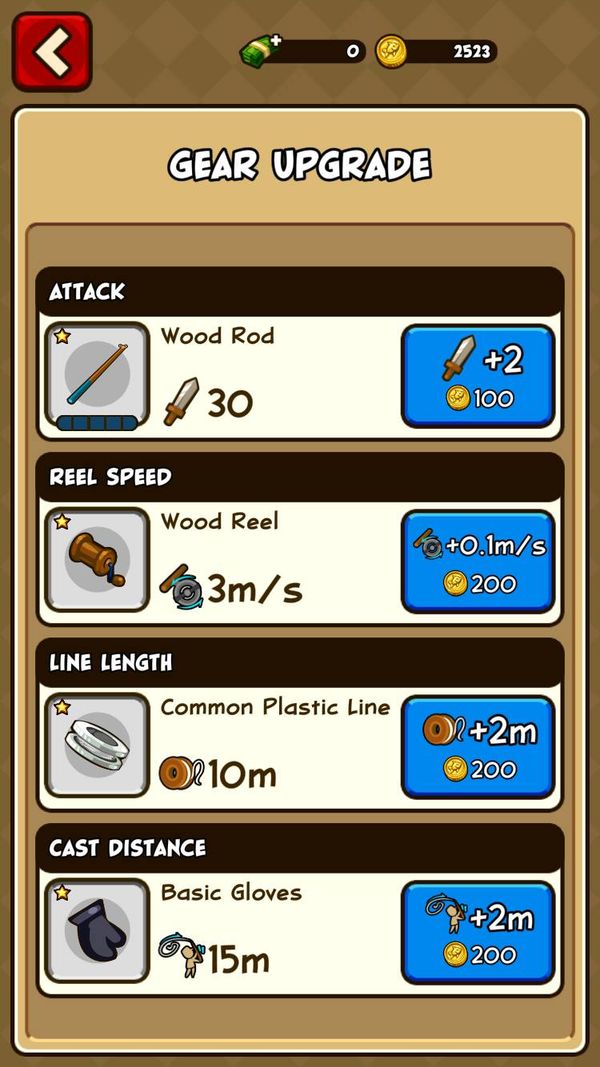Upgrade Line Length by +2m

point(478,747)
